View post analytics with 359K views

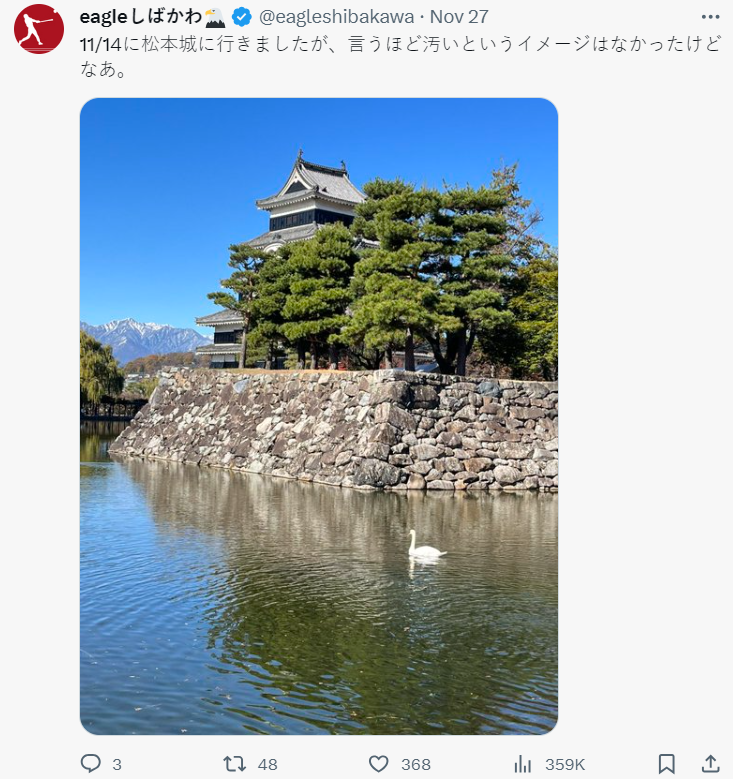[522, 764]
